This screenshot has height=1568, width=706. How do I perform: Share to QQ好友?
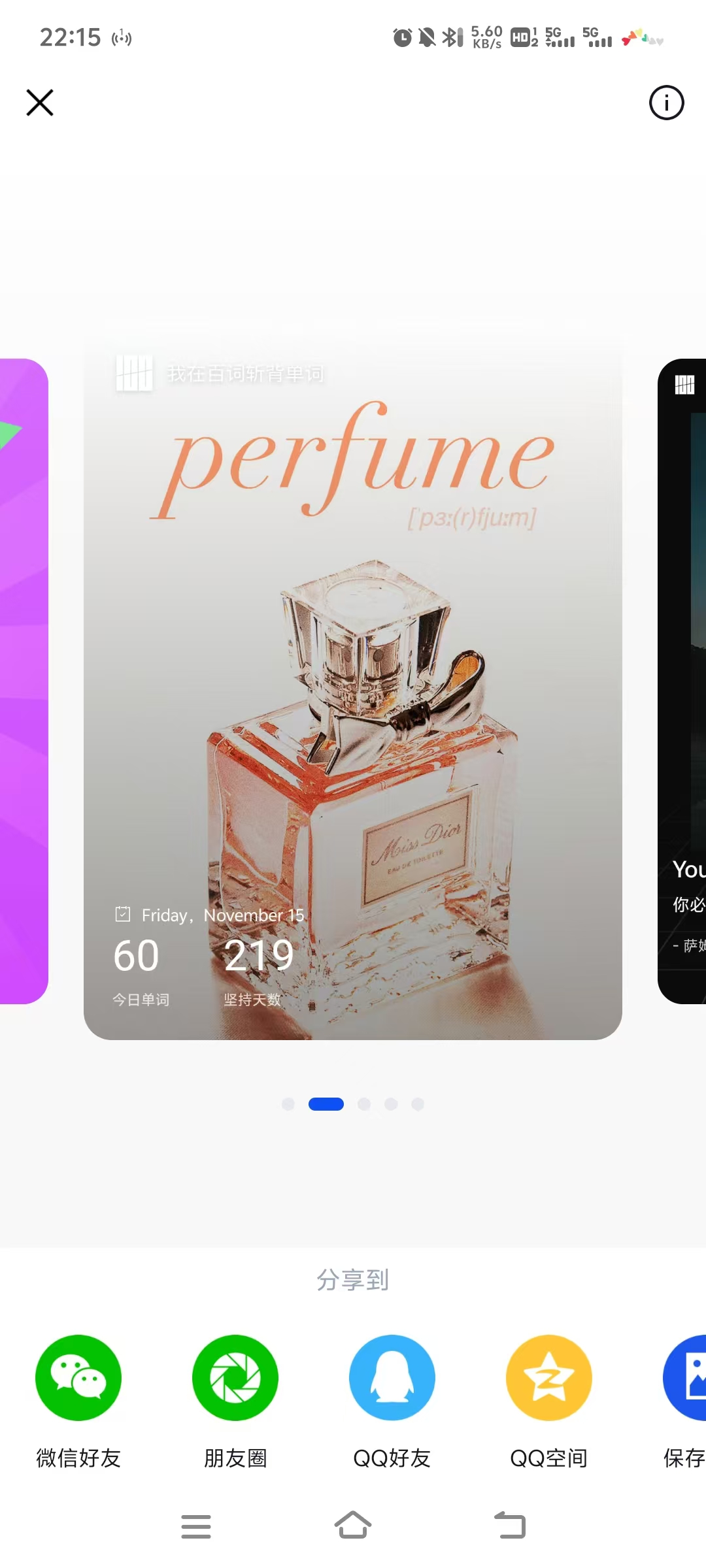click(392, 1378)
